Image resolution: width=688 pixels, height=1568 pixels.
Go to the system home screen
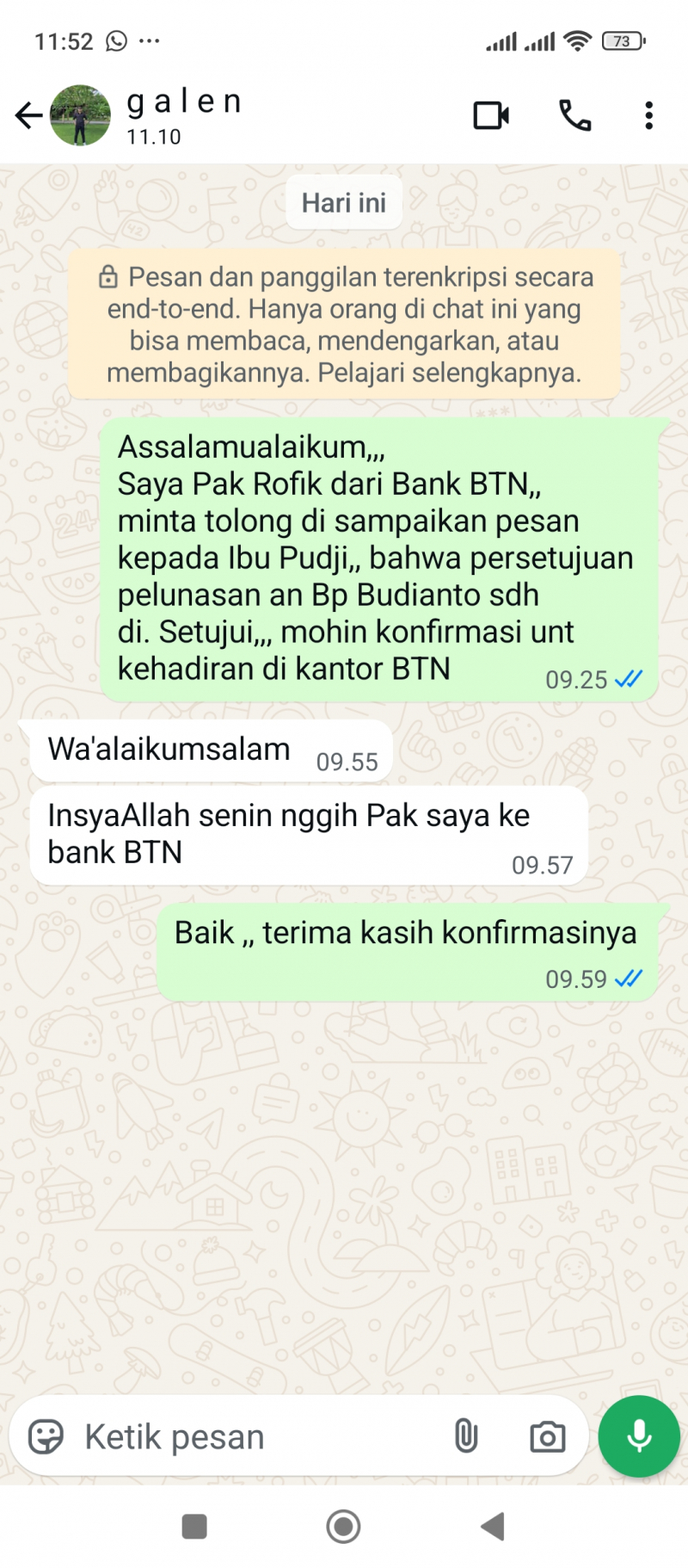click(x=343, y=1527)
